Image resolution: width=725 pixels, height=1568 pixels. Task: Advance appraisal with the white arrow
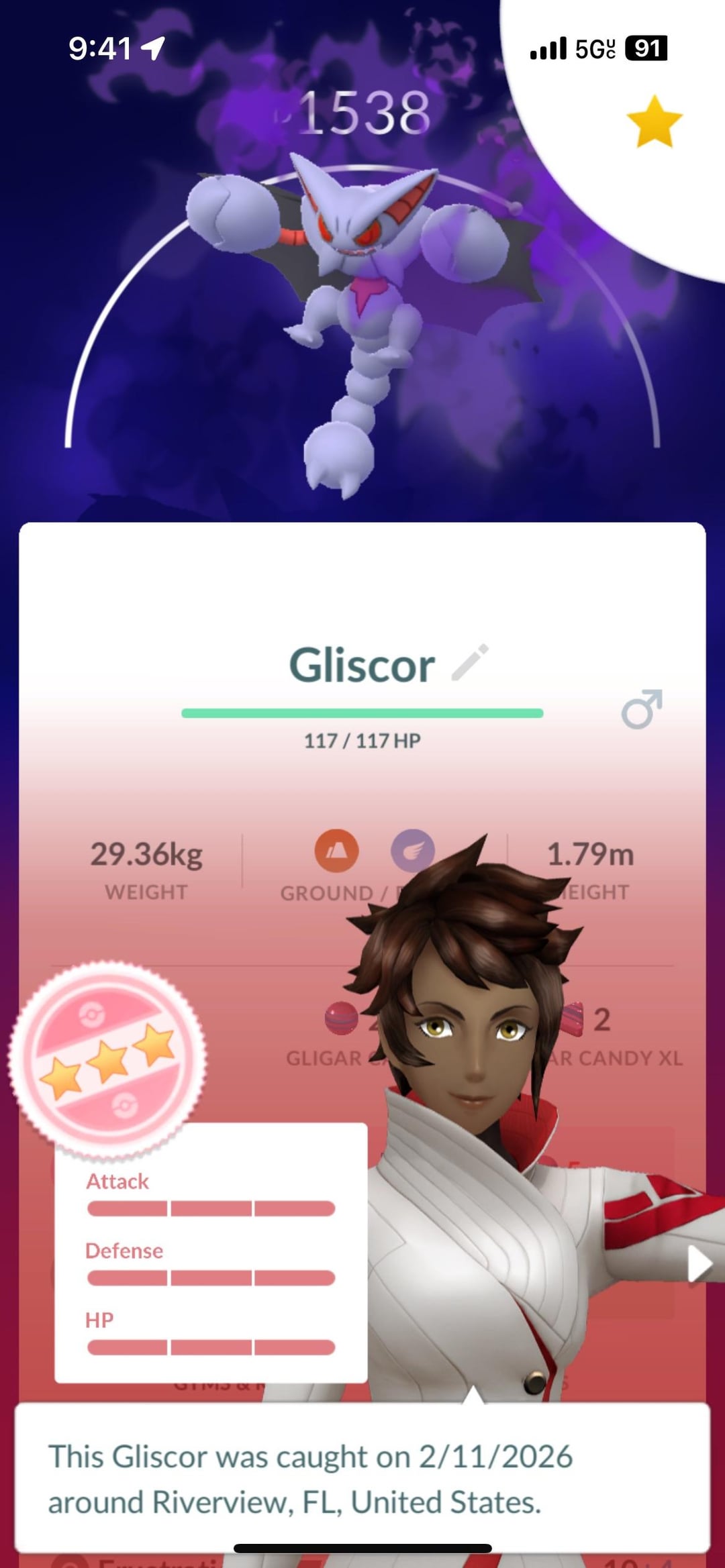pyautogui.click(x=699, y=1265)
